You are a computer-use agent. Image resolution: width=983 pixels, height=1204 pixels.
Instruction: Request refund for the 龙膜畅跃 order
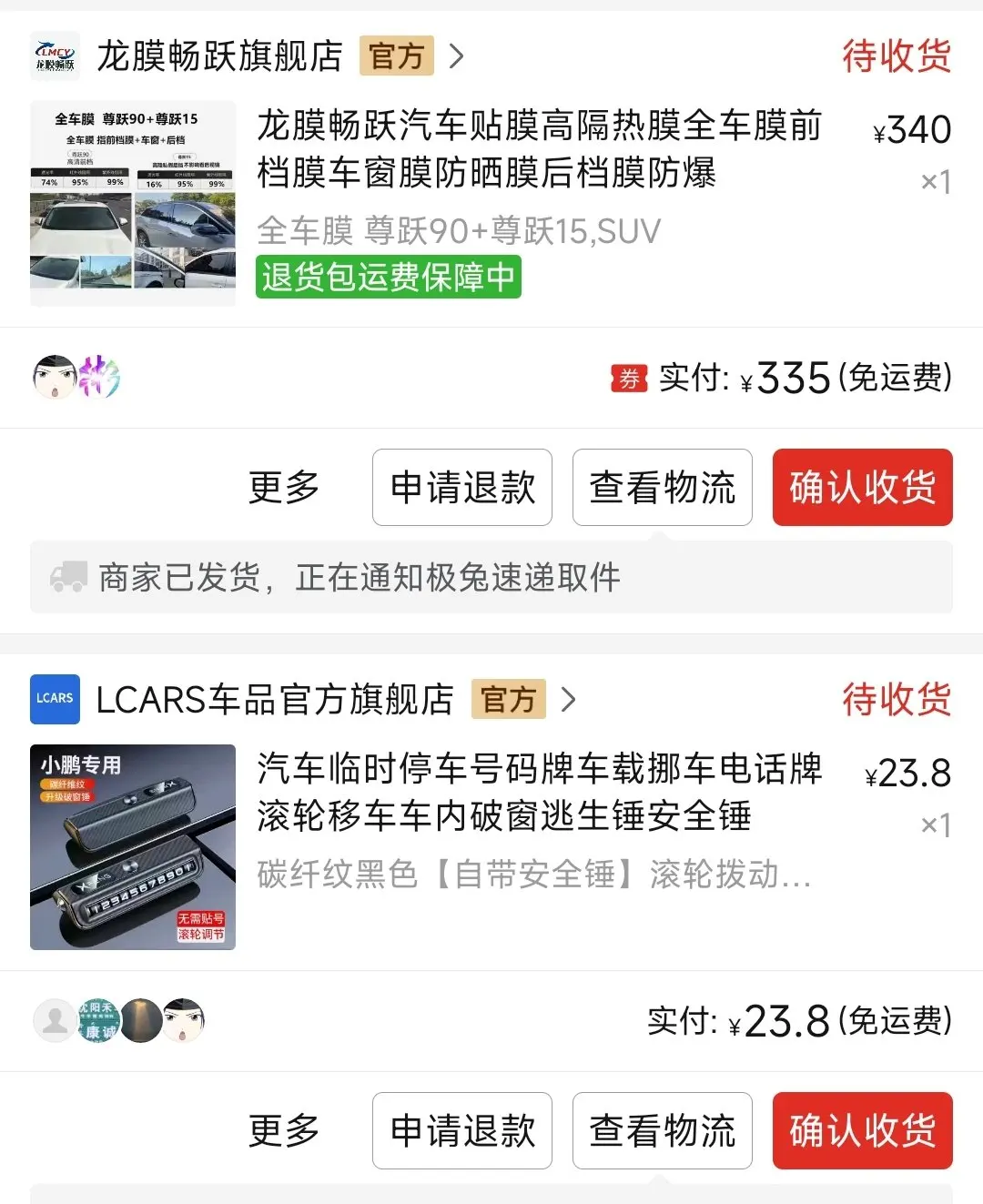pos(462,487)
